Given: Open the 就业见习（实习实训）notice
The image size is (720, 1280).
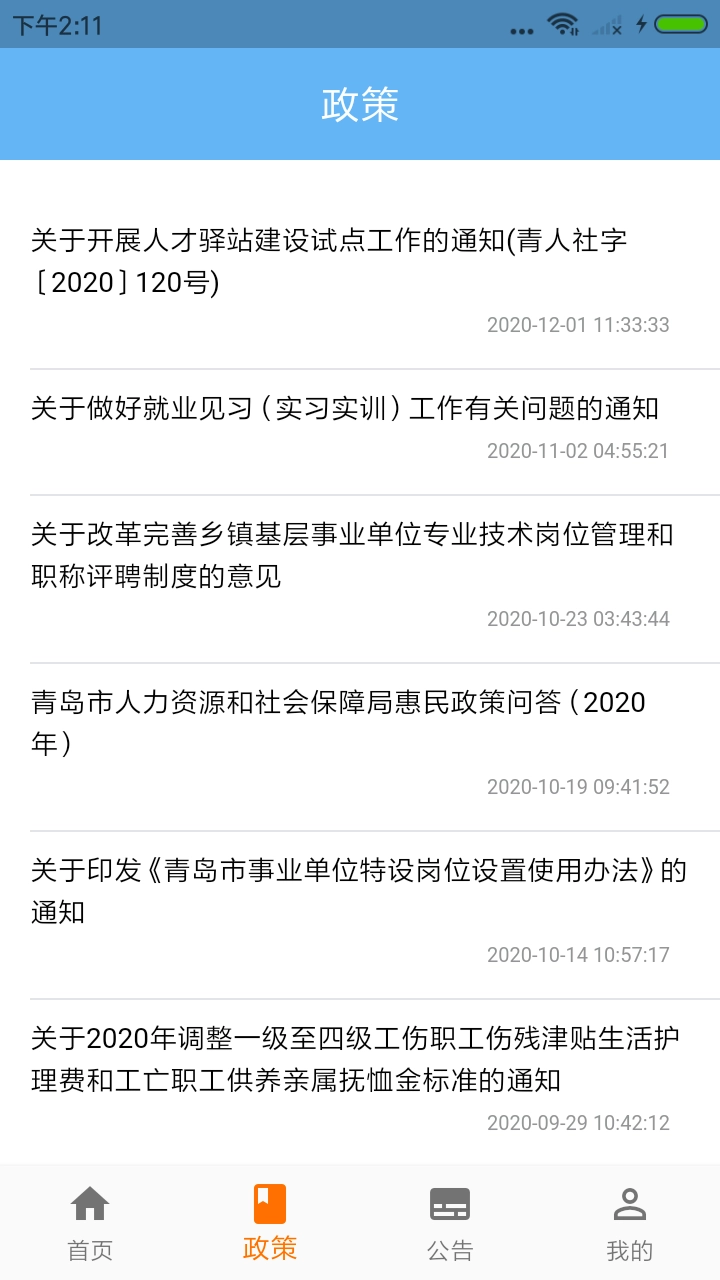Looking at the screenshot, I should [x=345, y=408].
